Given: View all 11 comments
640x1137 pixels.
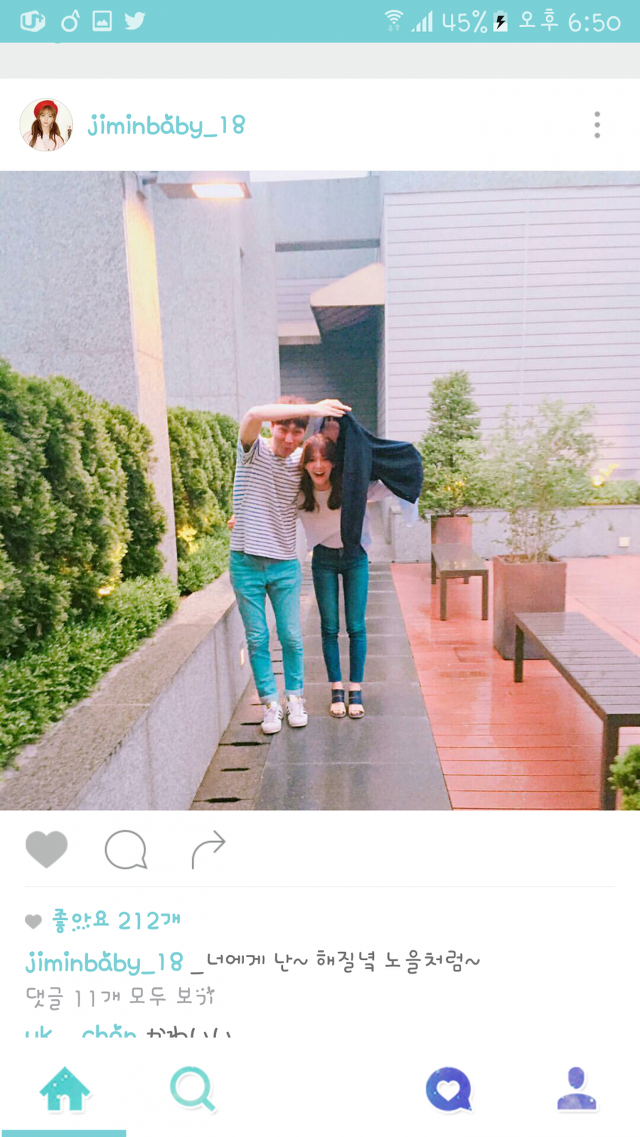Looking at the screenshot, I should click(x=120, y=998).
